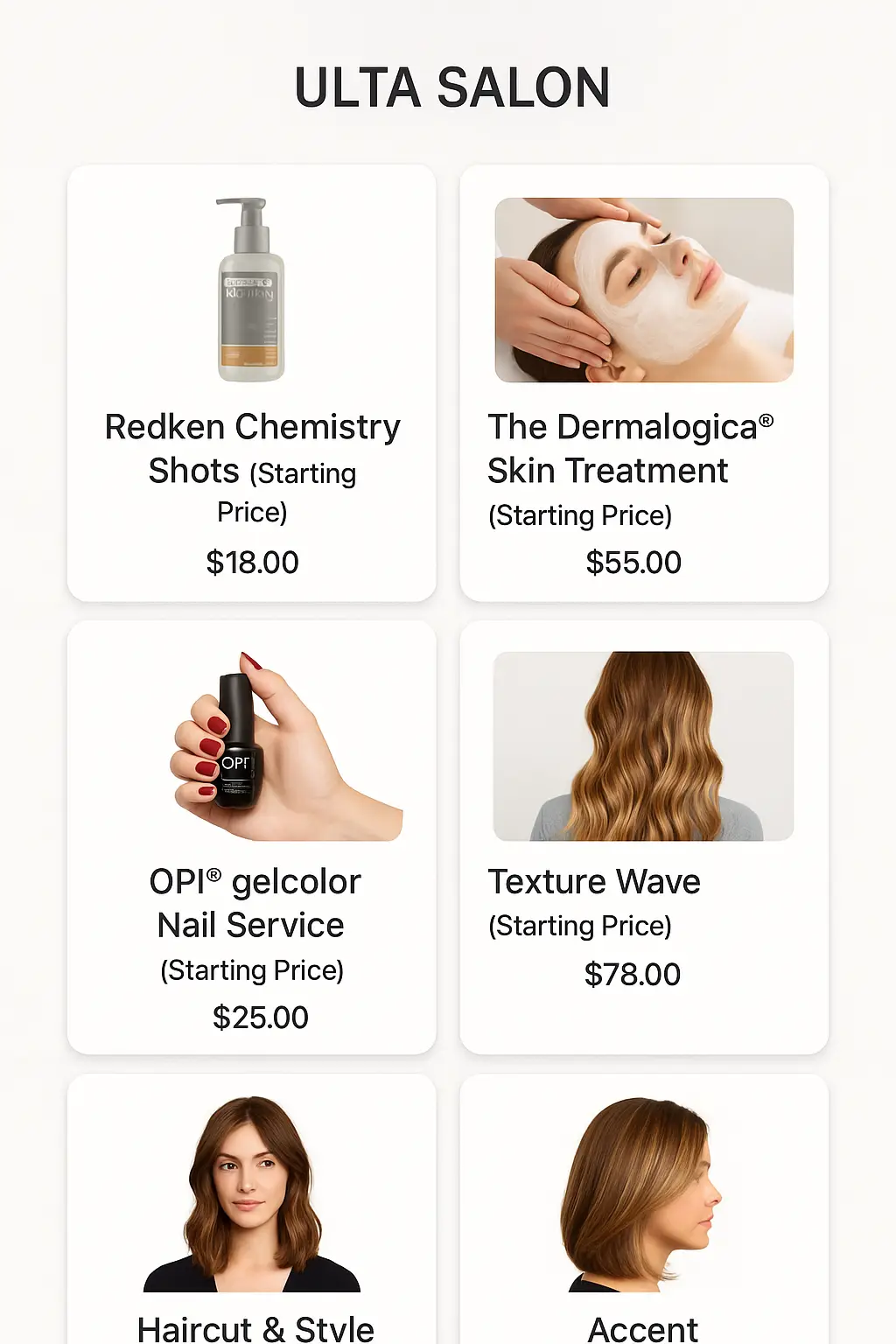Image resolution: width=896 pixels, height=1344 pixels.
Task: Select the $25.00 nail service price
Action: pos(260,1017)
